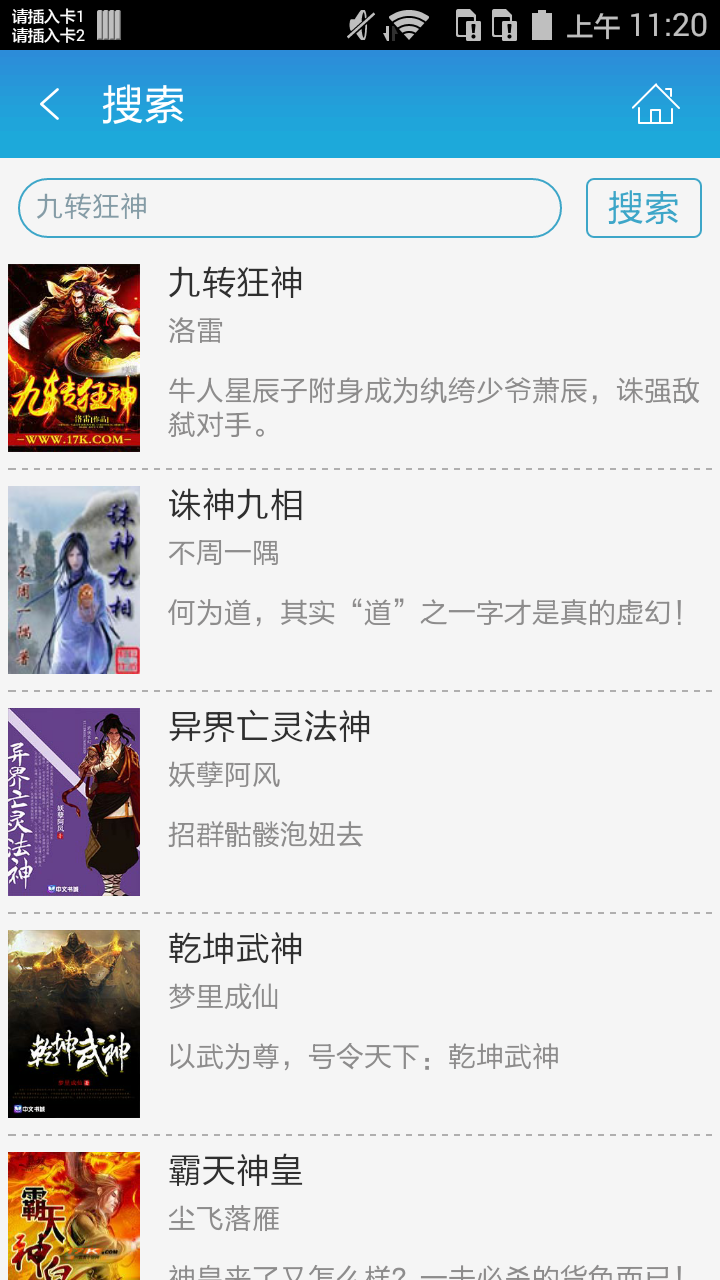Open the home icon in the header
Viewport: 720px width, 1280px height.
[x=655, y=104]
